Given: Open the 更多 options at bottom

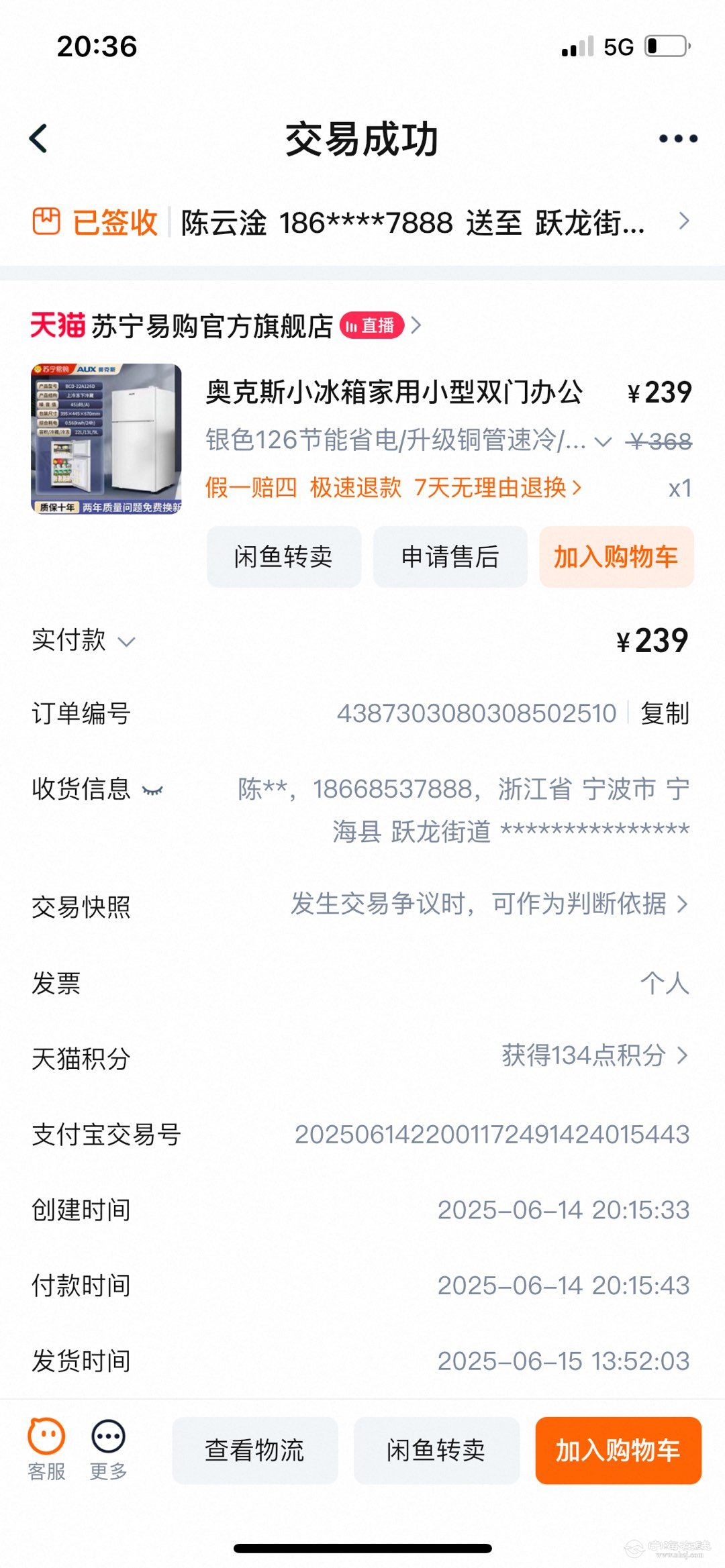Looking at the screenshot, I should point(108,1449).
